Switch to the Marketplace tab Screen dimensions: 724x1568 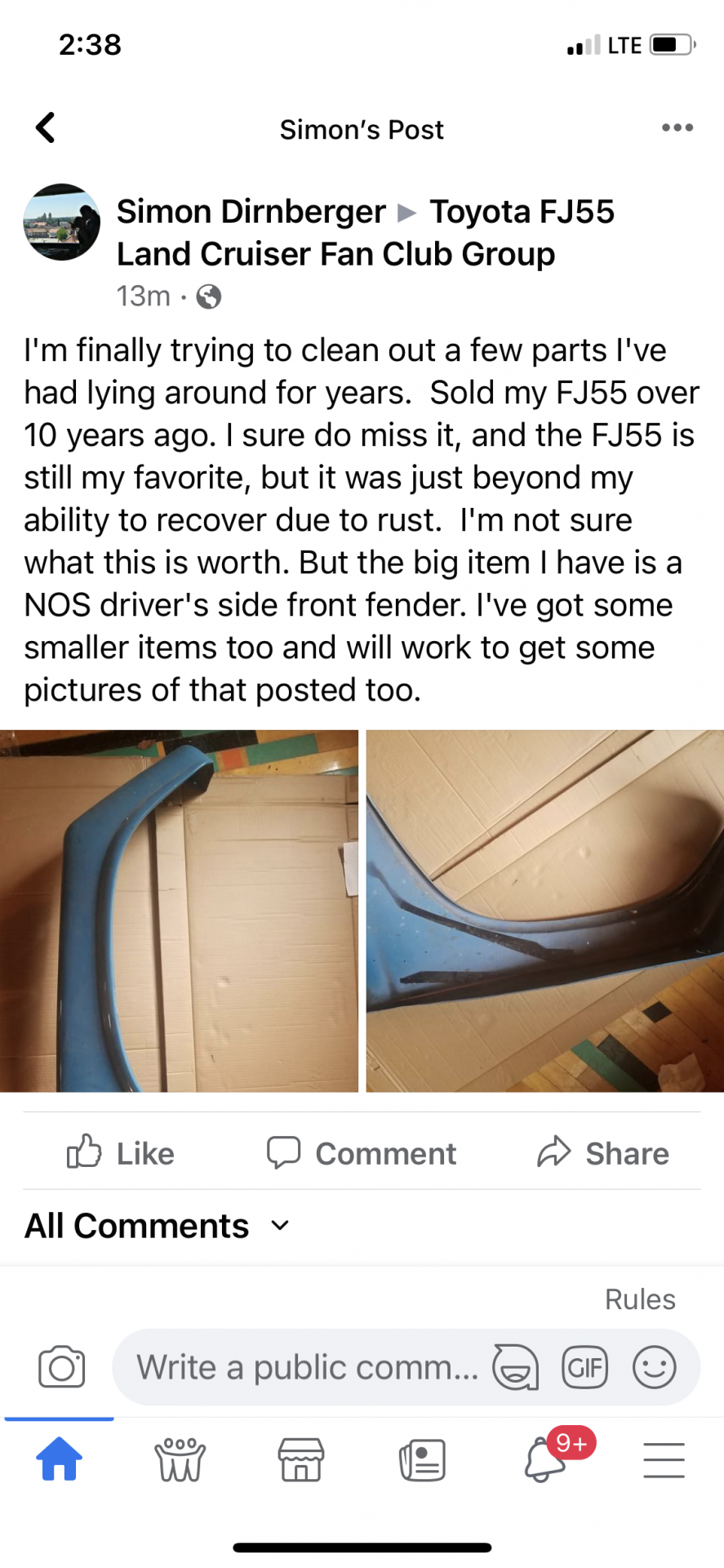(301, 1459)
